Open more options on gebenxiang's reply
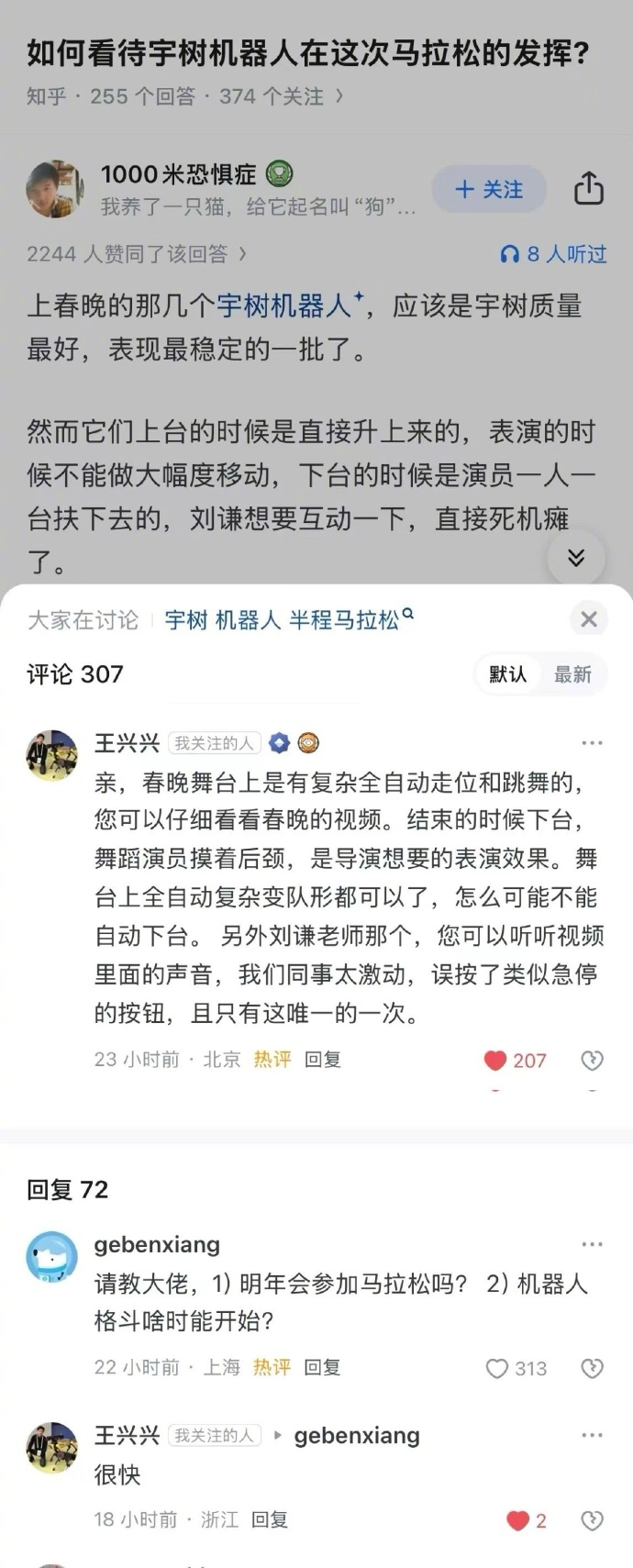Viewport: 633px width, 1568px height. (592, 1244)
